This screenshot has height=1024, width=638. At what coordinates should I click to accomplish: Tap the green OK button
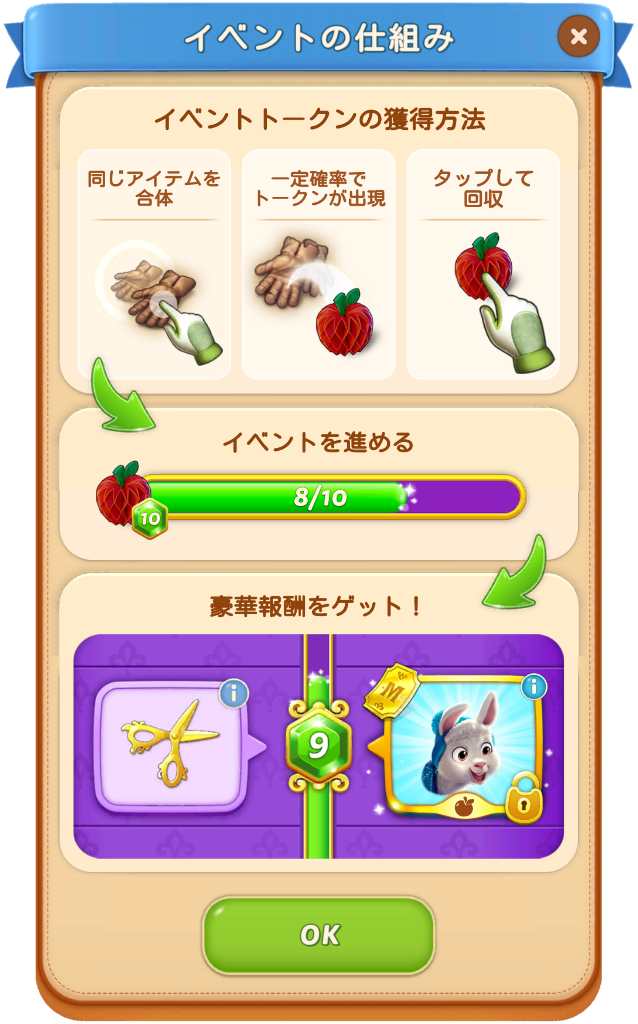point(319,935)
